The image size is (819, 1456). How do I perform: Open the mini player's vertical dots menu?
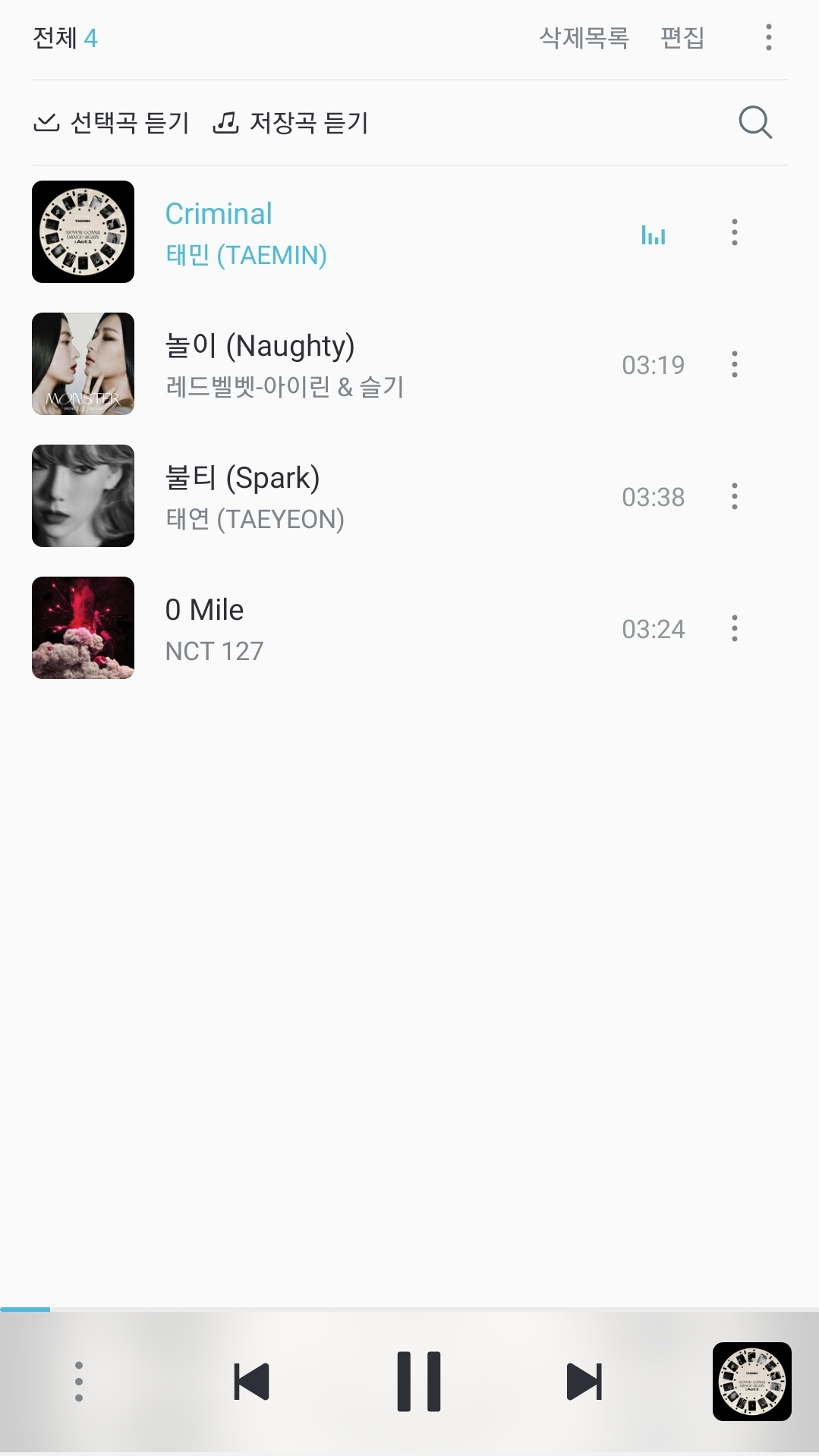pos(79,1380)
